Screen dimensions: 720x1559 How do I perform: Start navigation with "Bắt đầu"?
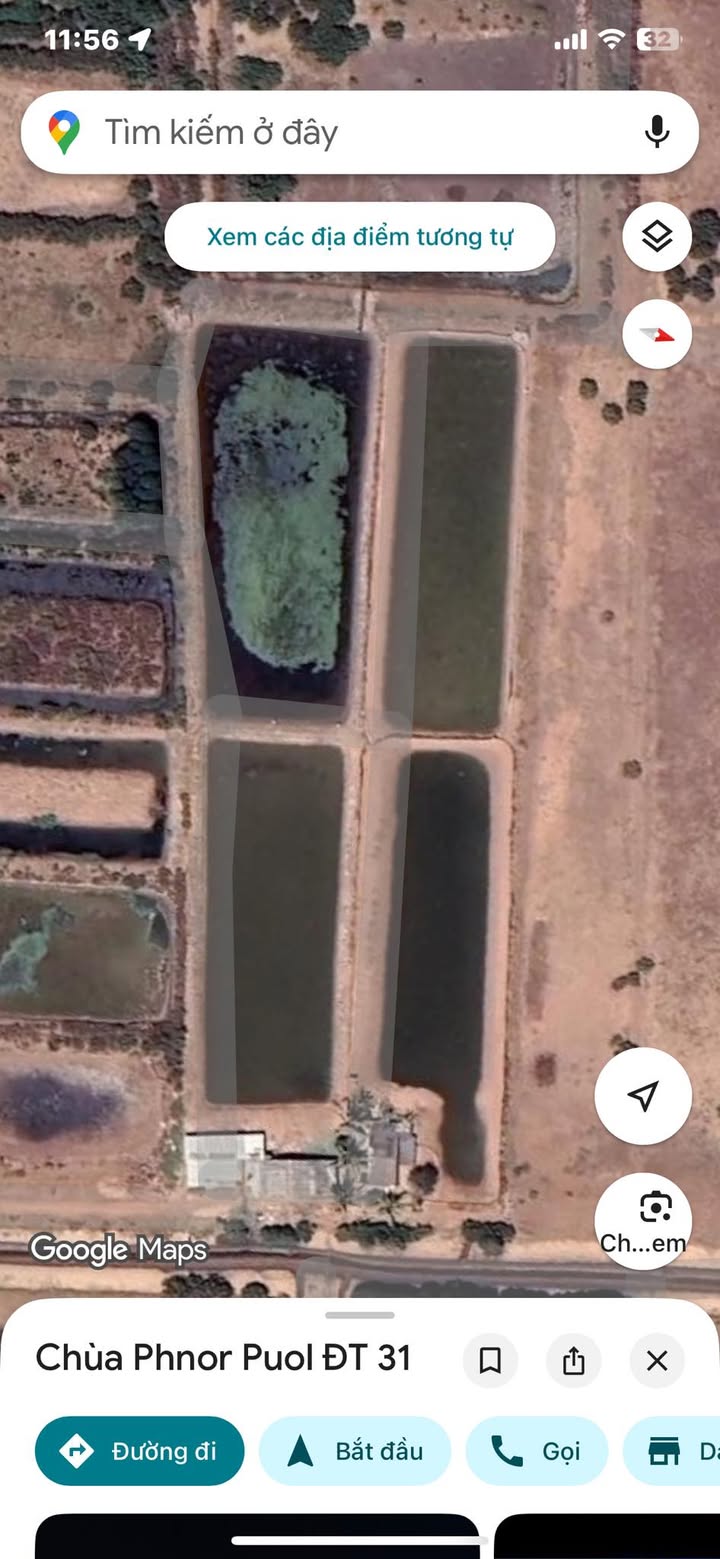coord(355,1451)
